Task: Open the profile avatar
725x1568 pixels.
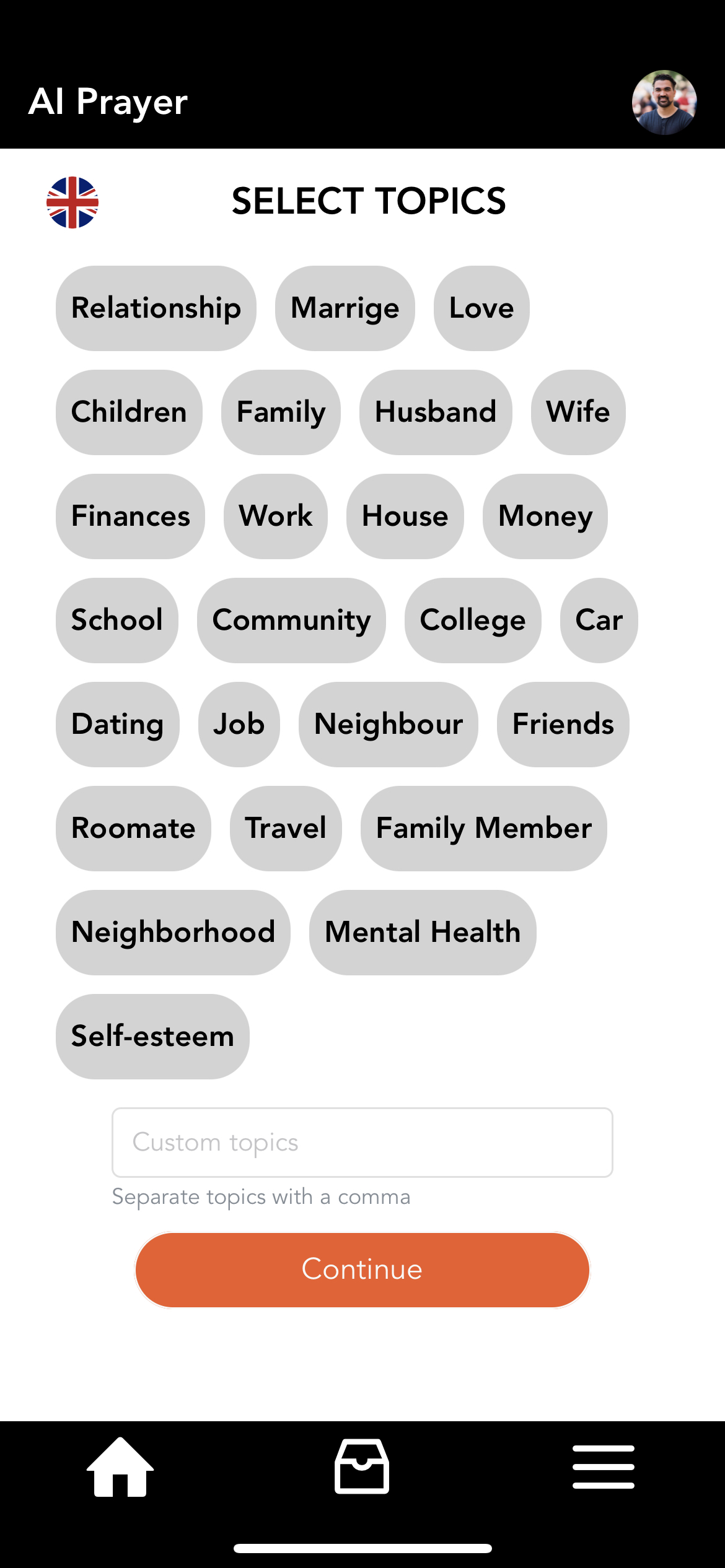Action: point(664,102)
